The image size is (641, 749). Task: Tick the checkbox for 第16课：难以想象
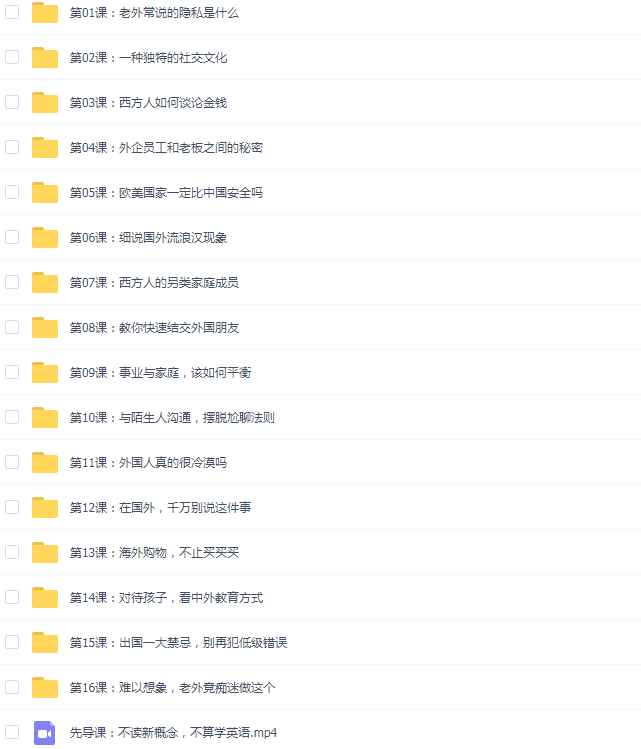tap(12, 687)
